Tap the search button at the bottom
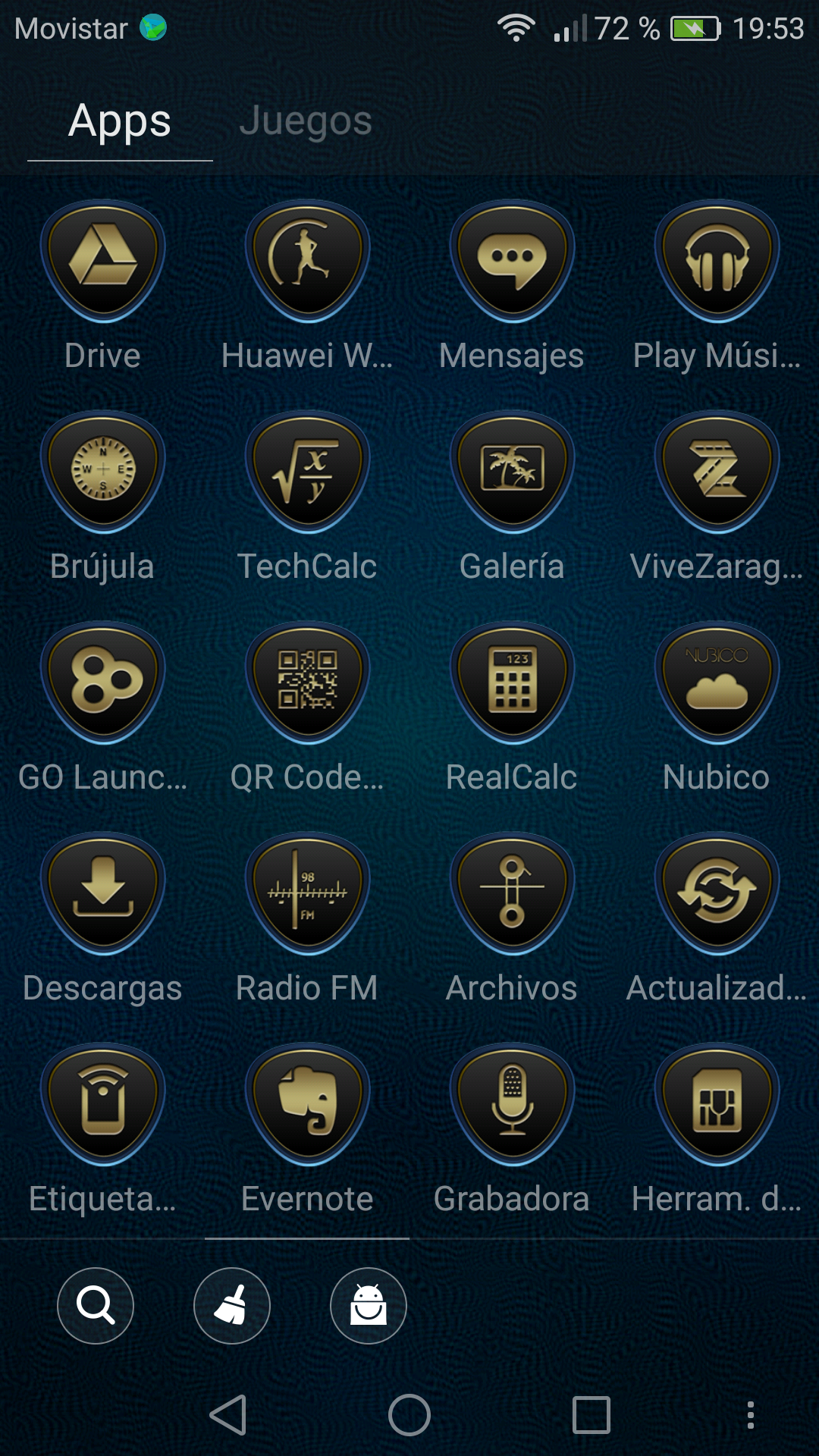Screen dimensions: 819x1456 pos(95,1304)
